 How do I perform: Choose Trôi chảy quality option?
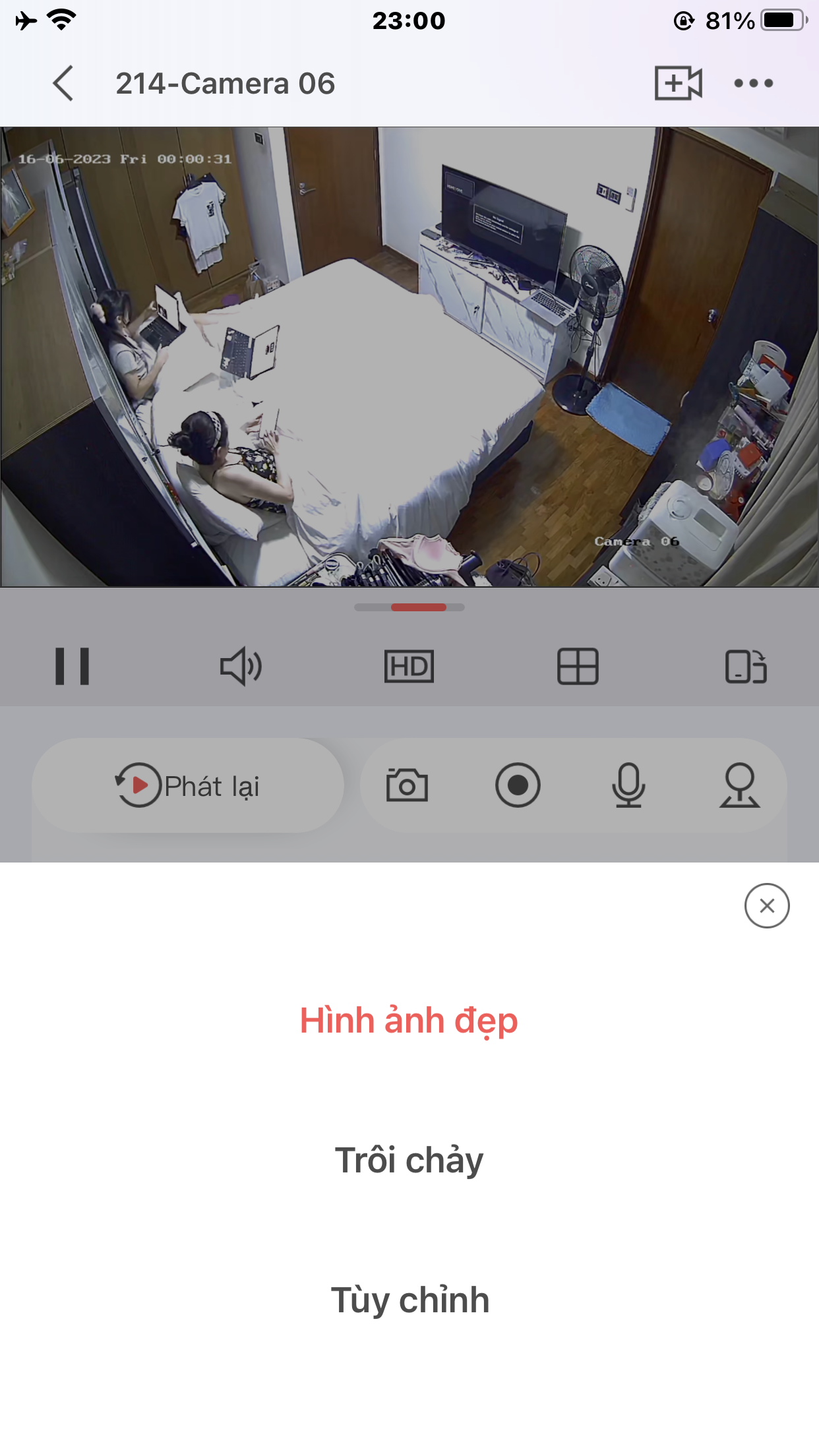[409, 1160]
